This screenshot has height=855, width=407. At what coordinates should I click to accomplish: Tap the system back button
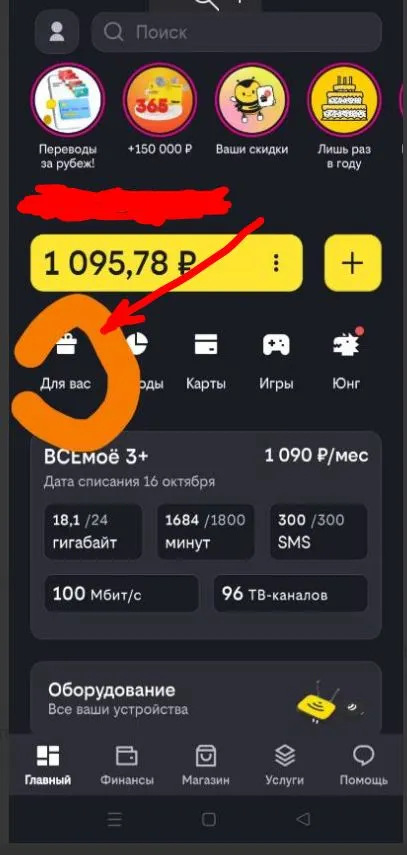point(303,819)
